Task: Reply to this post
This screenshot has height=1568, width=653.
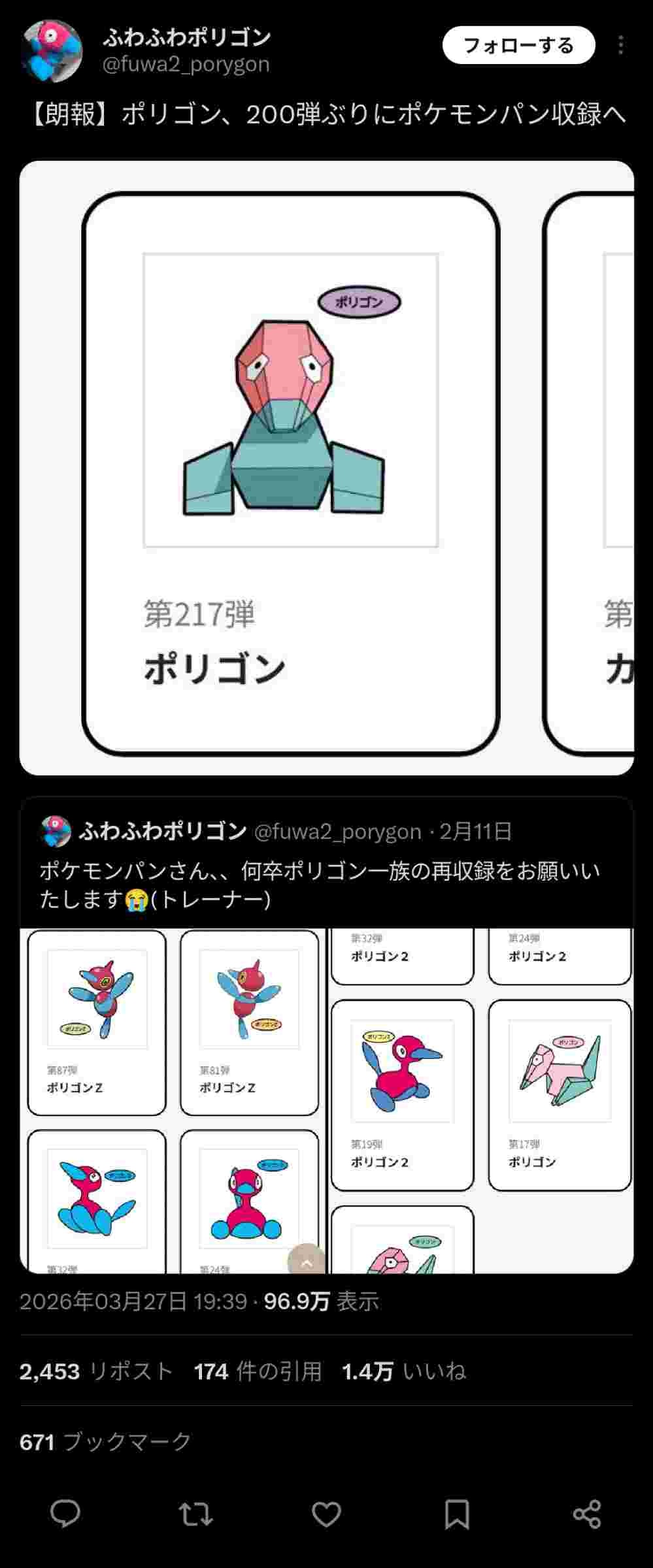Action: point(65,1514)
